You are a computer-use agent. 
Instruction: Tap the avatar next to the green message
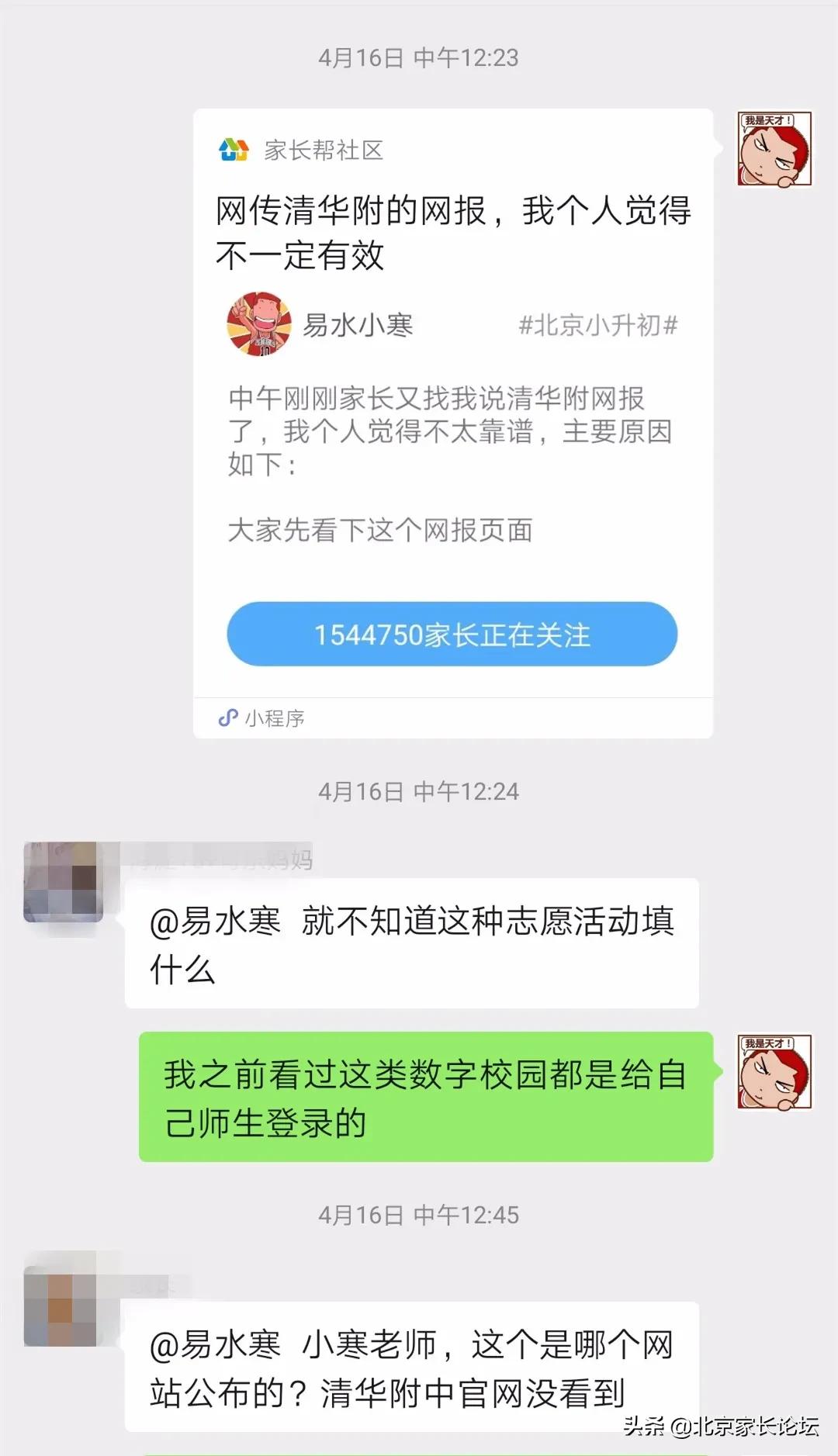pyautogui.click(x=774, y=1072)
